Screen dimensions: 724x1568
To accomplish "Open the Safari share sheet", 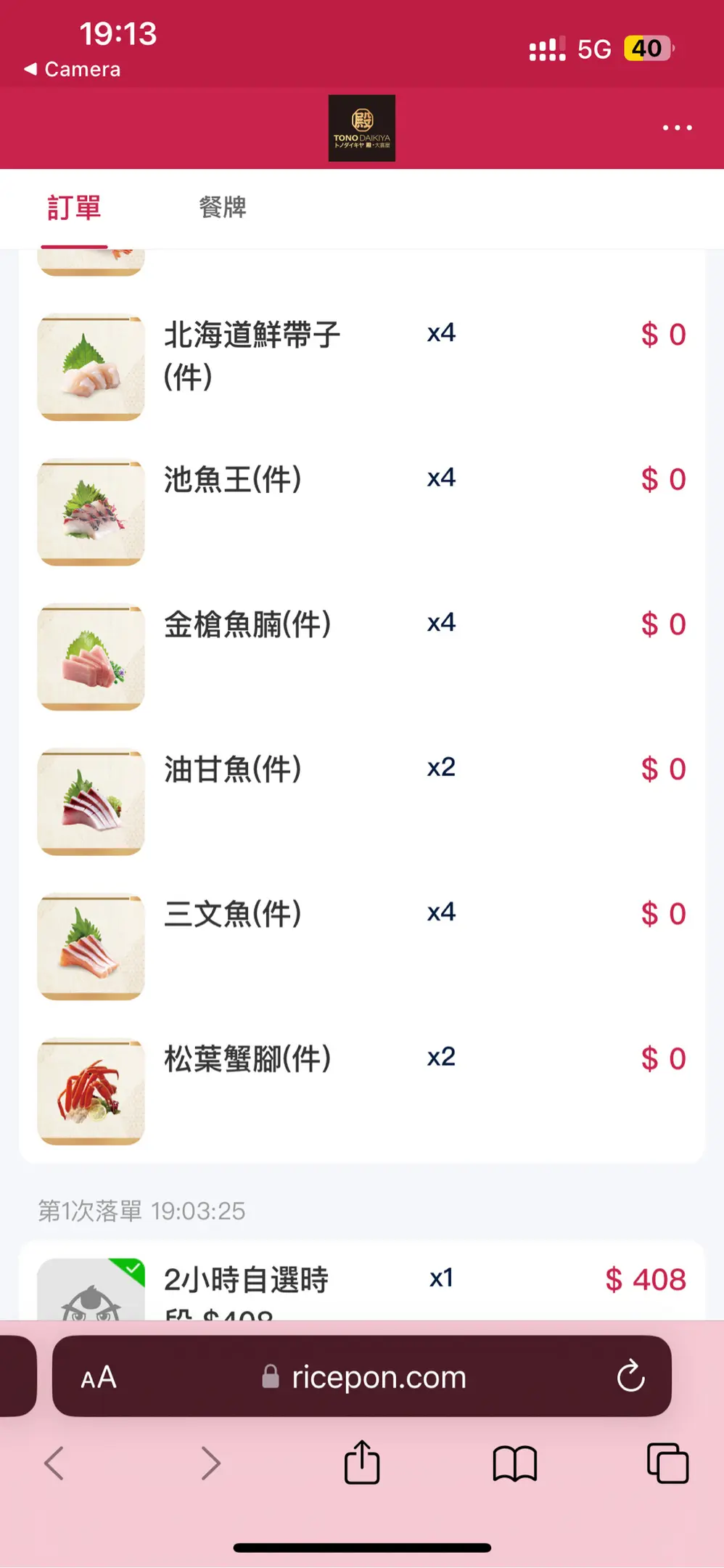I will pos(362,1463).
